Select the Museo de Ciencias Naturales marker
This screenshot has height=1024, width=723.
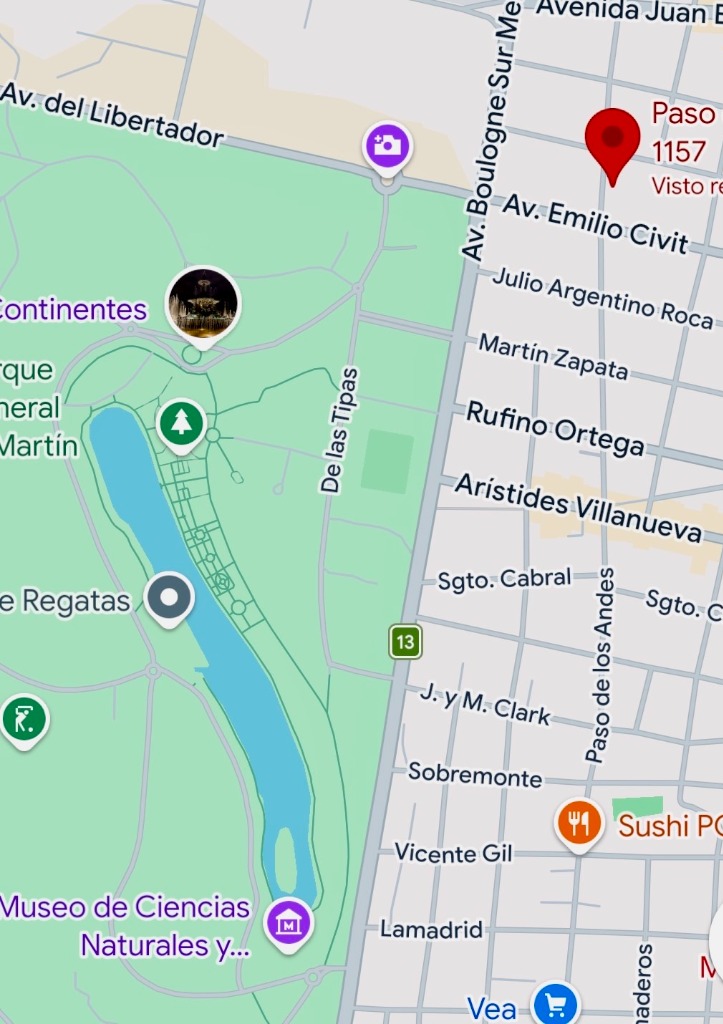coord(289,922)
